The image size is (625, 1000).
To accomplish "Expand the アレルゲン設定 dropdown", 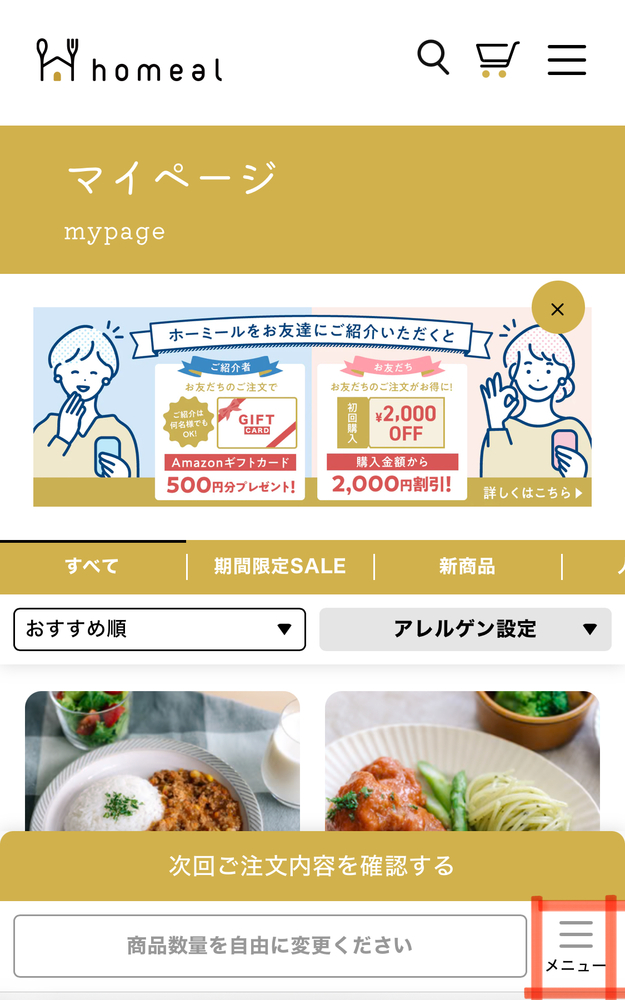I will [465, 629].
